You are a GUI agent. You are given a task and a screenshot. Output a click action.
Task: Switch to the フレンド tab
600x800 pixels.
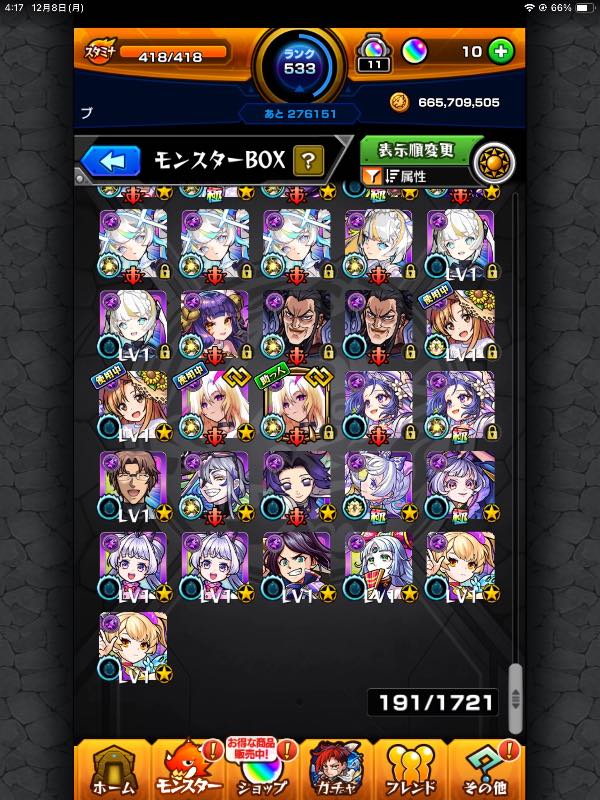pos(411,770)
